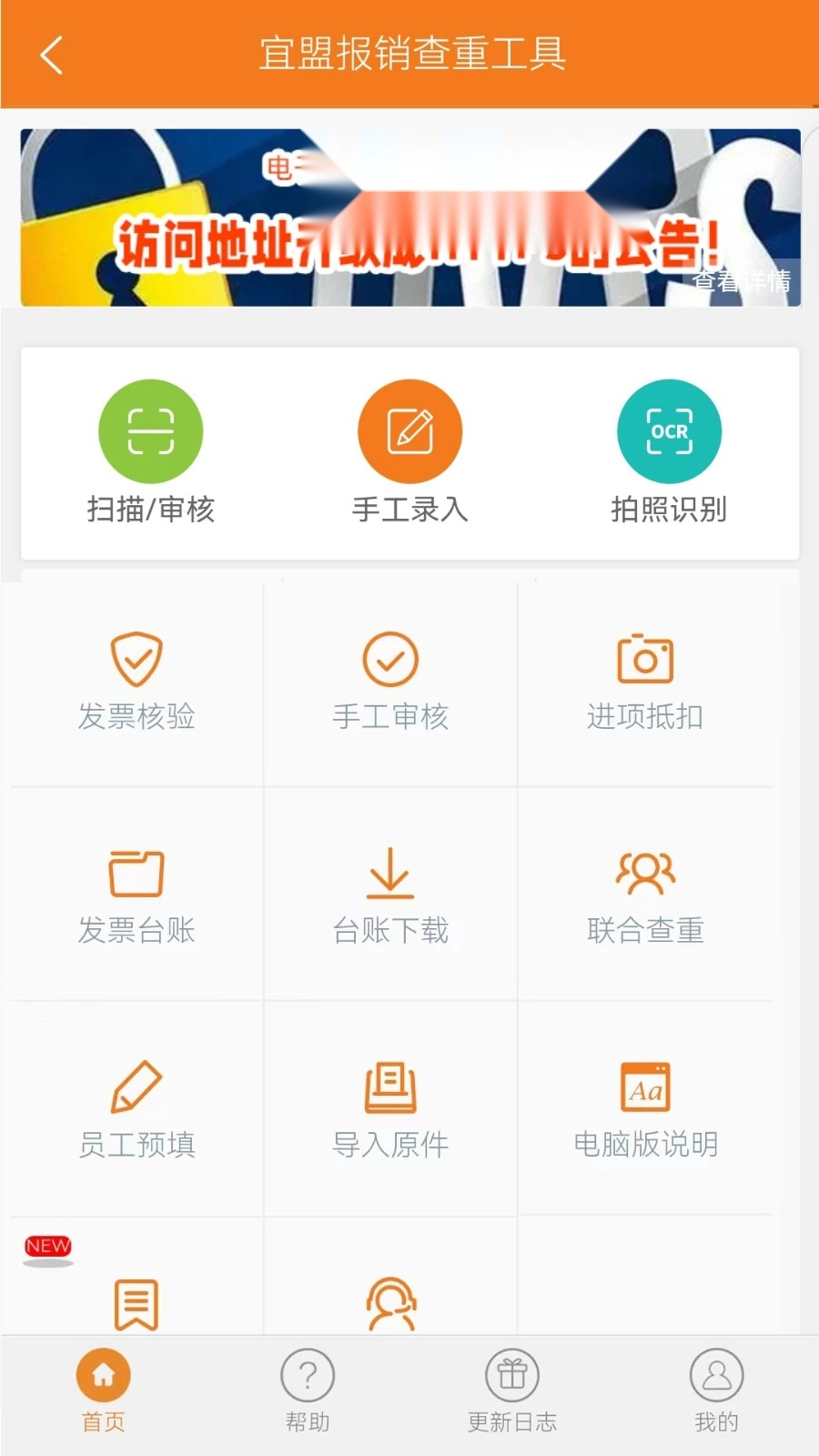Screen dimensions: 819x1456
Task: Click 查看详情 on the announcement banner
Action: click(x=744, y=281)
